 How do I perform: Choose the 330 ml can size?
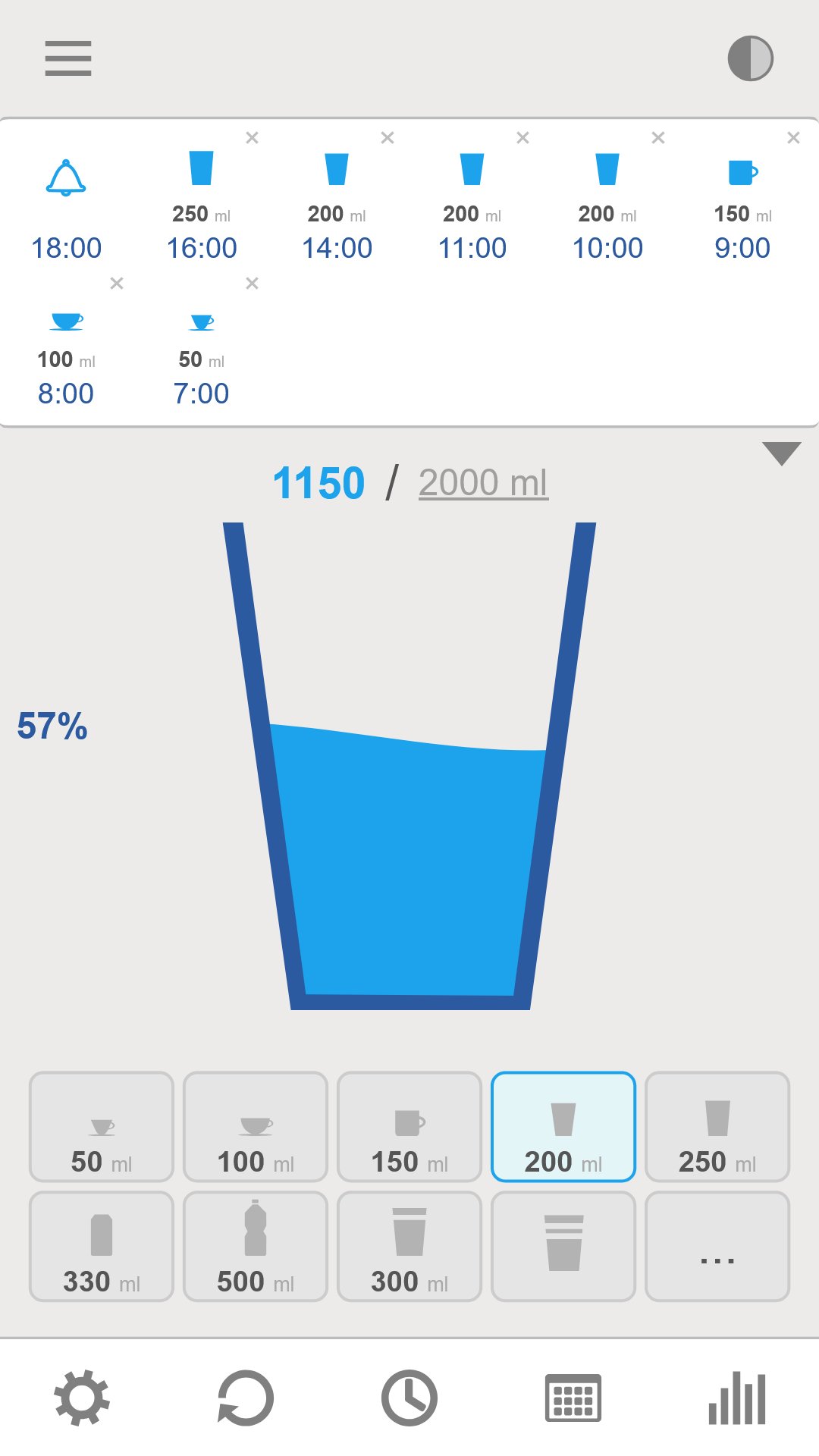click(102, 1247)
